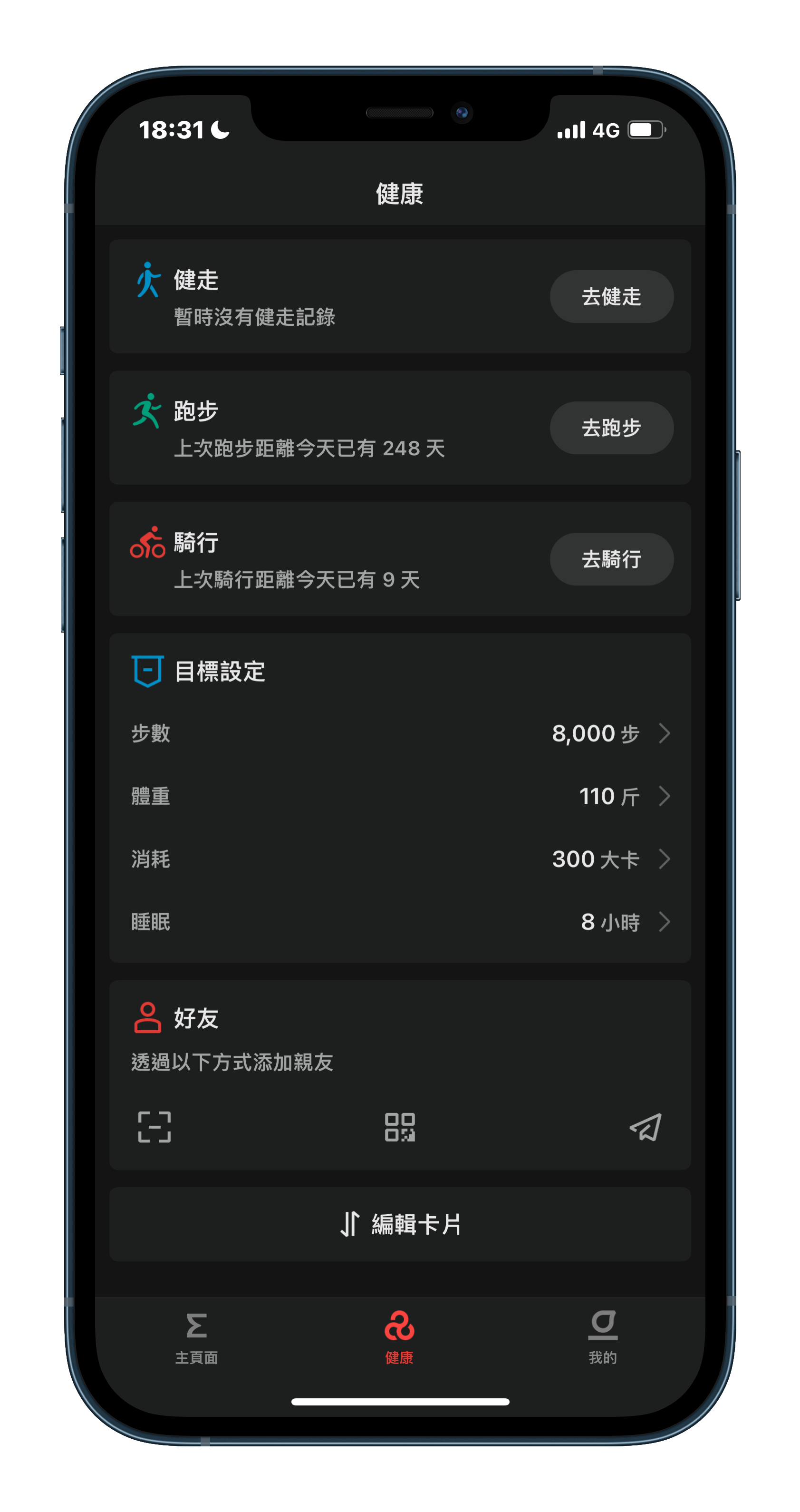Open the 步數 goal of 8,000 steps
Image resolution: width=800 pixels, height=1512 pixels.
(400, 733)
